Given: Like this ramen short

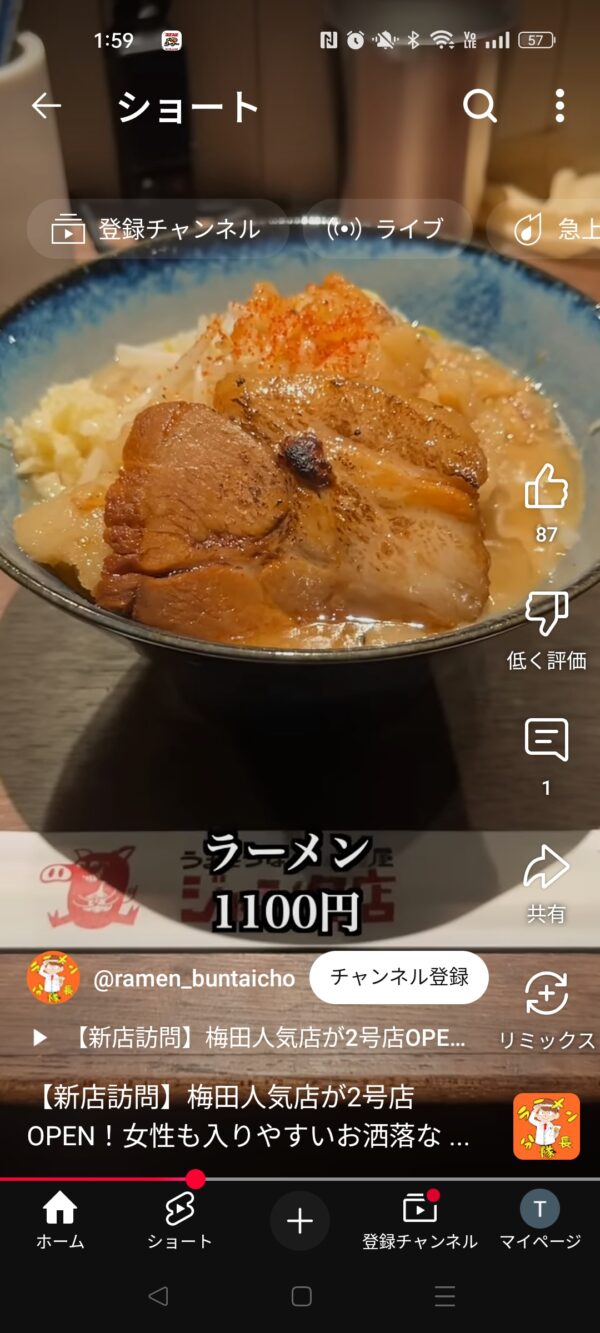Looking at the screenshot, I should (x=546, y=489).
